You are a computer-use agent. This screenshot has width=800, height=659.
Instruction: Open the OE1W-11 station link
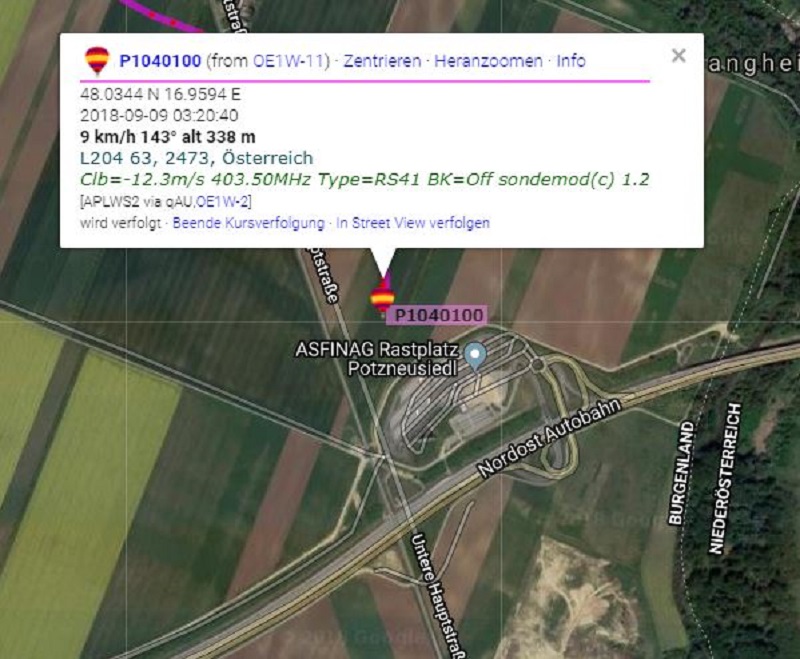(x=289, y=61)
